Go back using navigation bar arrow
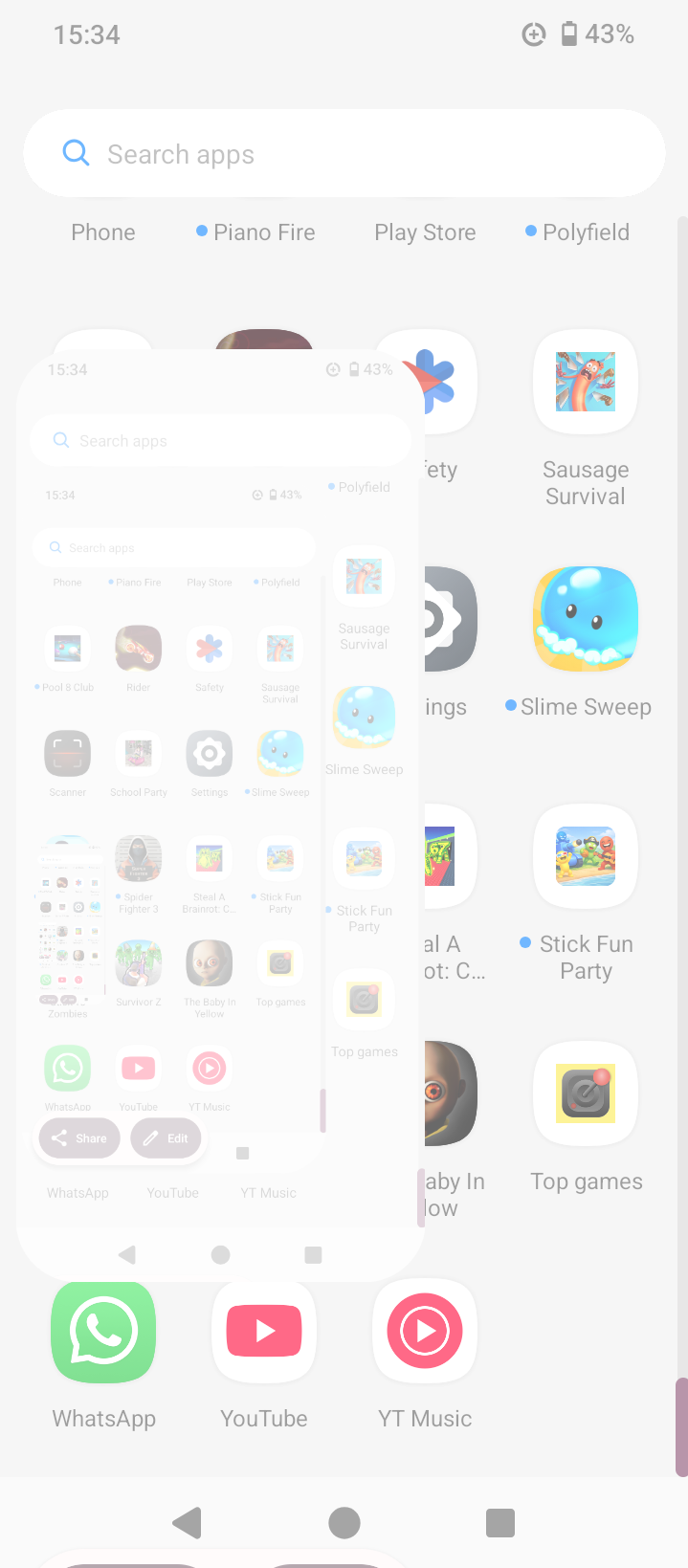Image resolution: width=688 pixels, height=1568 pixels. click(188, 1522)
